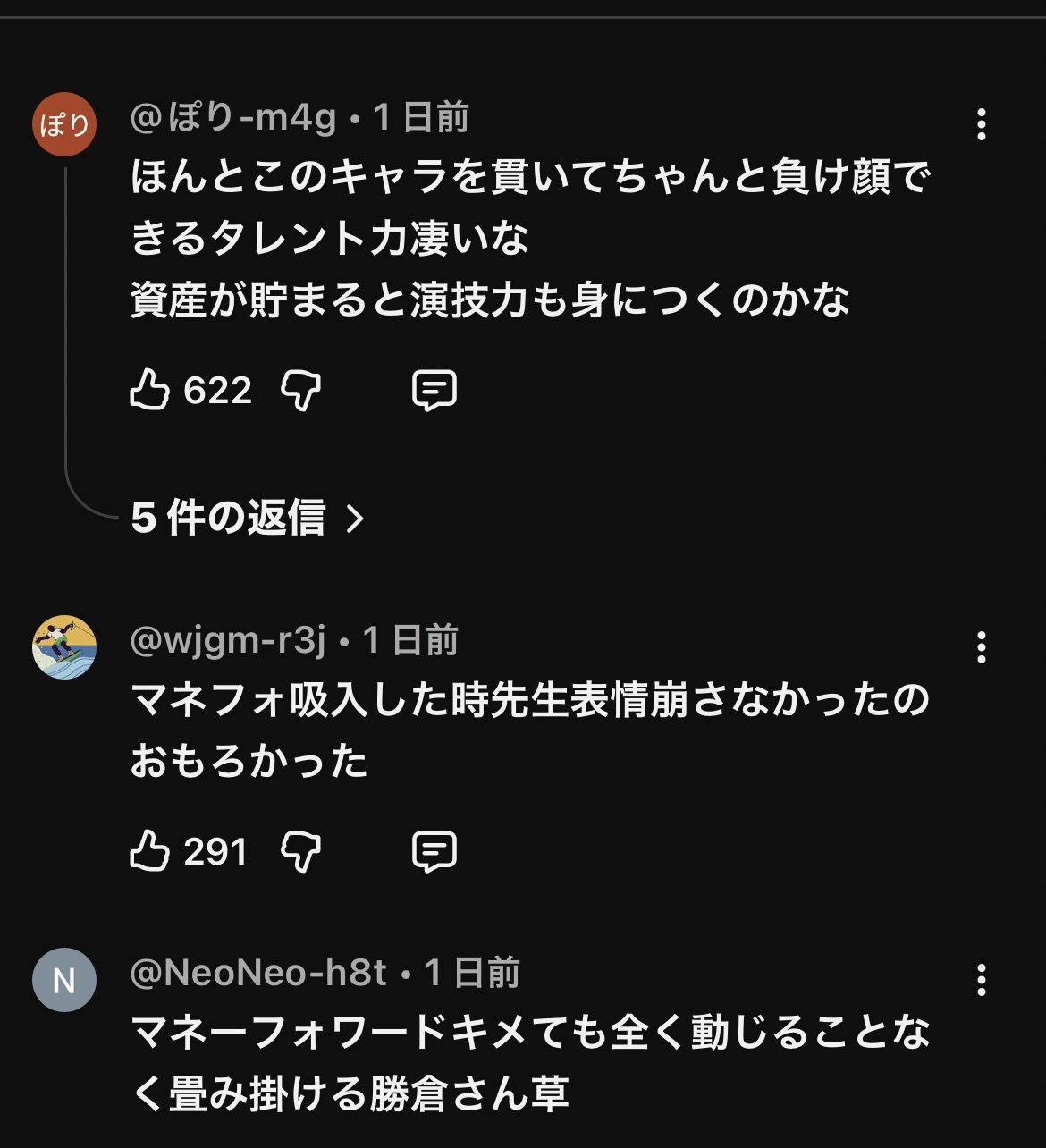Reply to the comment by @ぽり-m4g
This screenshot has height=1148, width=1046.
tap(434, 391)
